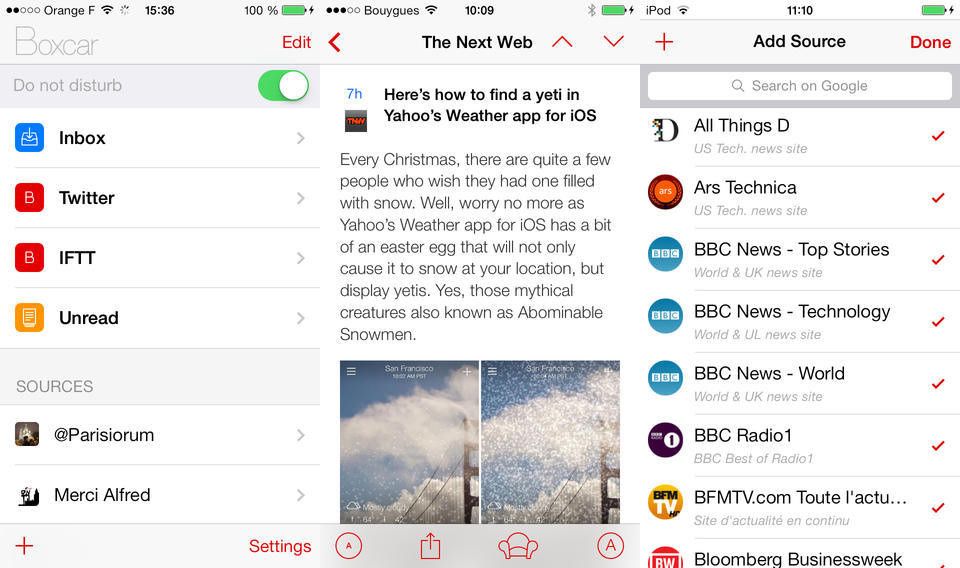Jump to the next article with down arrow
This screenshot has width=960, height=568.
coord(614,42)
